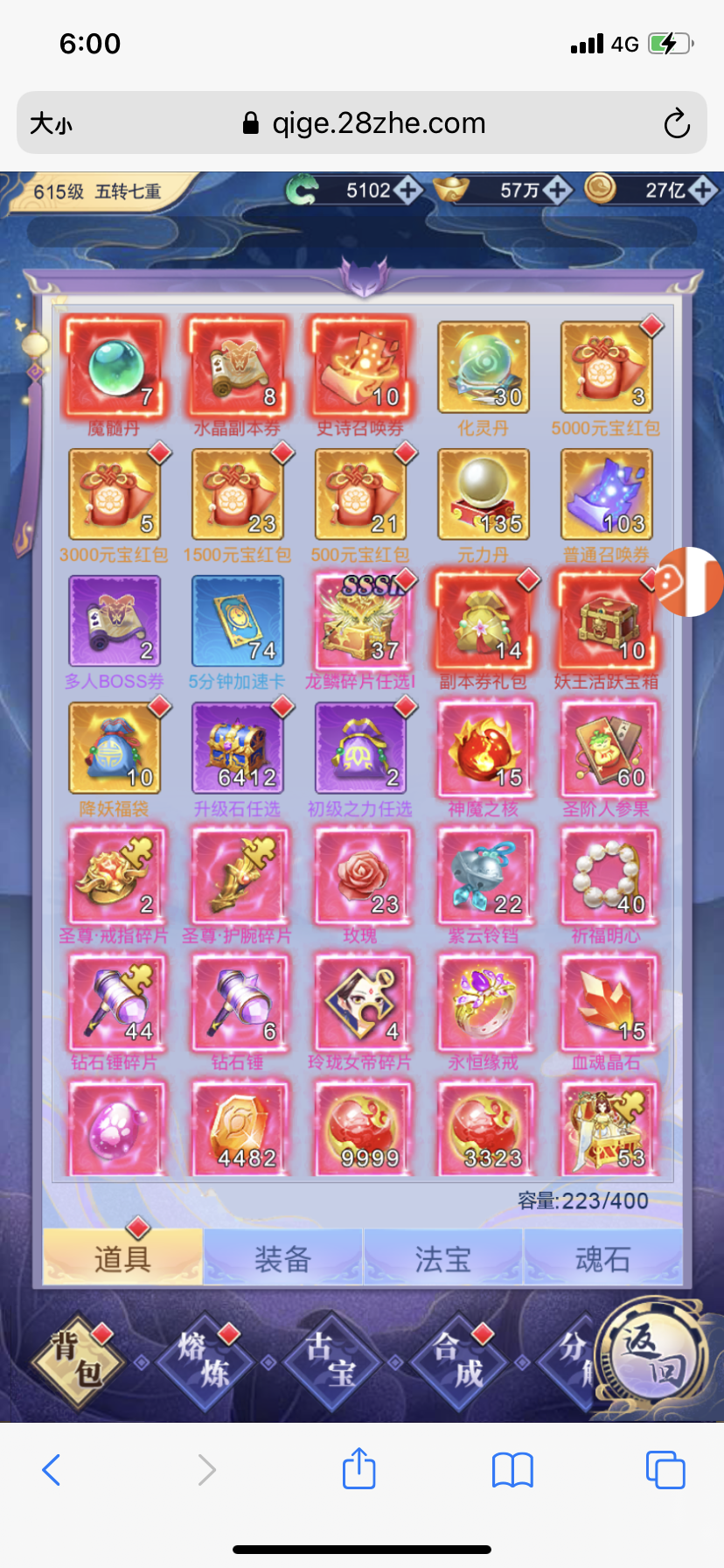Switch to the 装备 tab
This screenshot has width=724, height=1568.
(x=282, y=1258)
